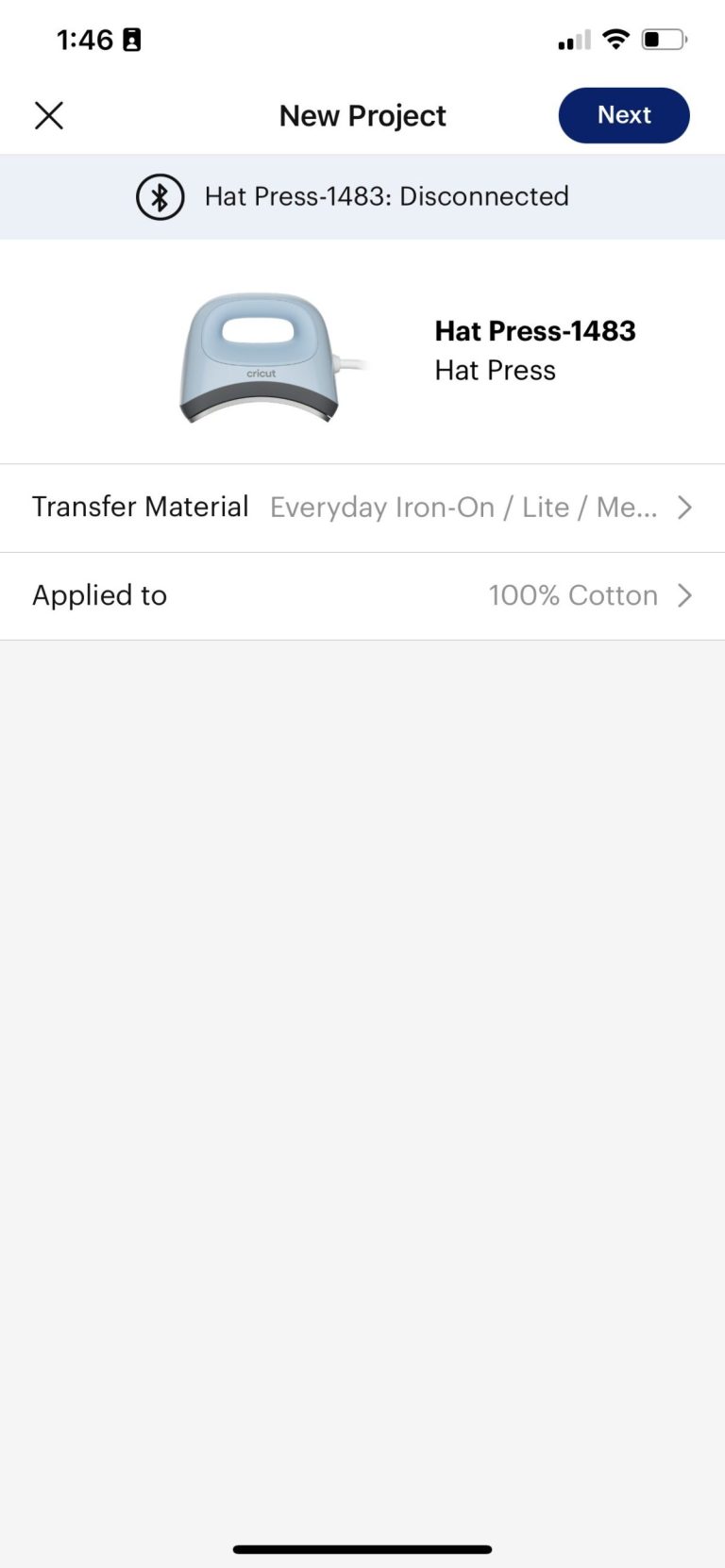Tap the Bluetooth icon in the status banner
Image resolution: width=725 pixels, height=1568 pixels.
click(x=160, y=197)
